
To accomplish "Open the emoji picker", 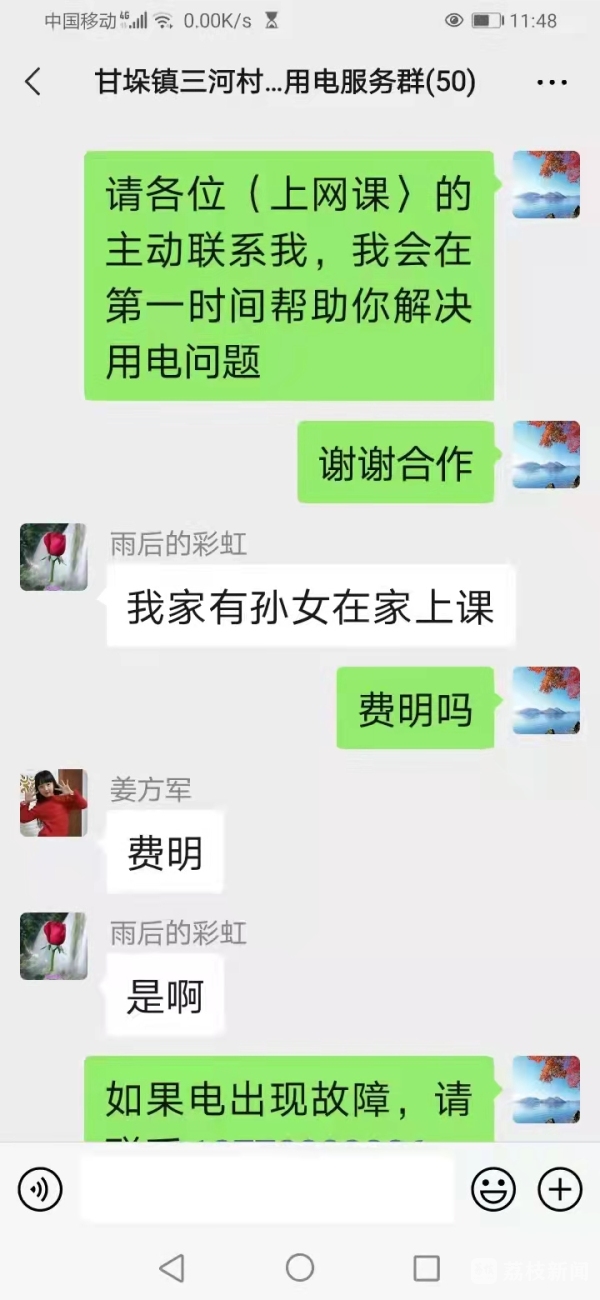I will click(x=493, y=1189).
